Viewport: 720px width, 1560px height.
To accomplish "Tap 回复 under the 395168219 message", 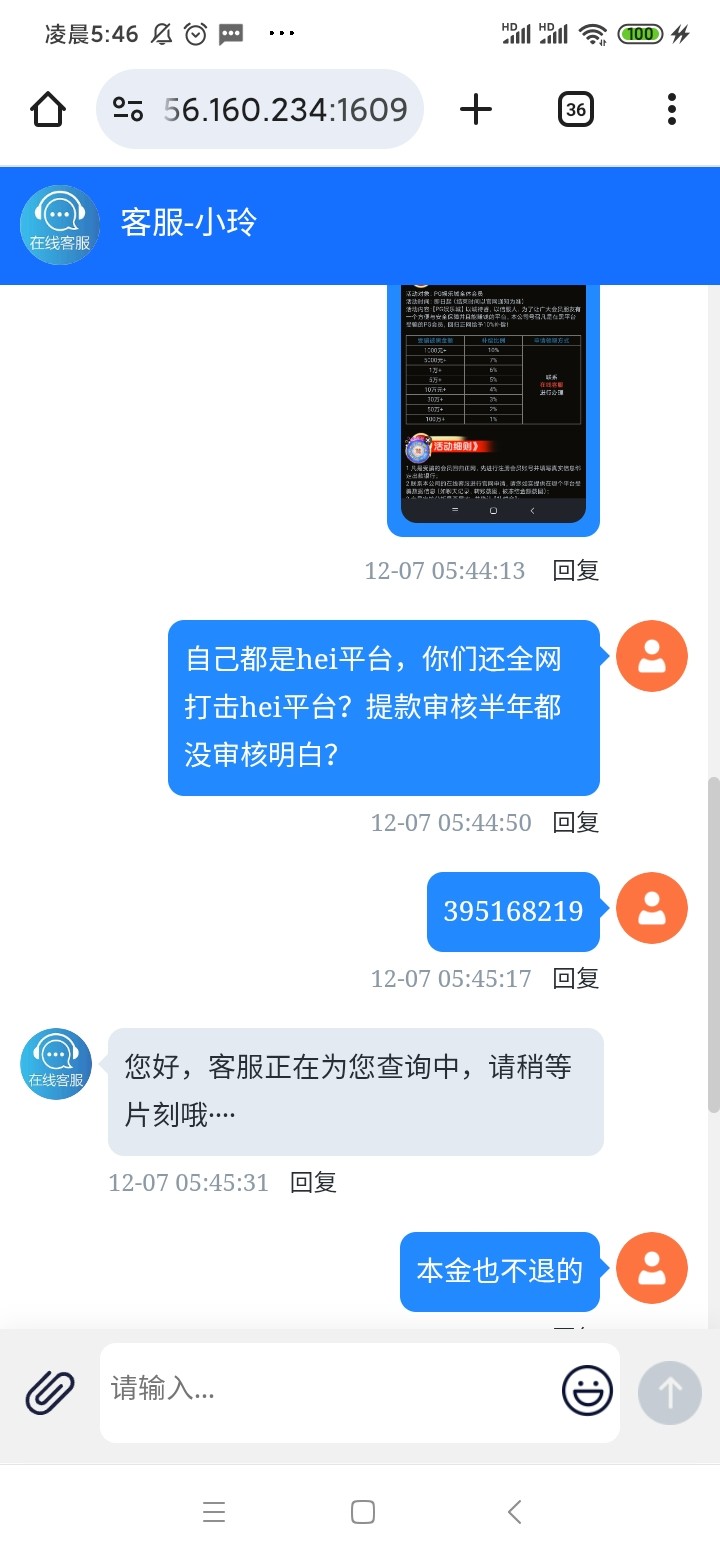I will click(x=576, y=978).
